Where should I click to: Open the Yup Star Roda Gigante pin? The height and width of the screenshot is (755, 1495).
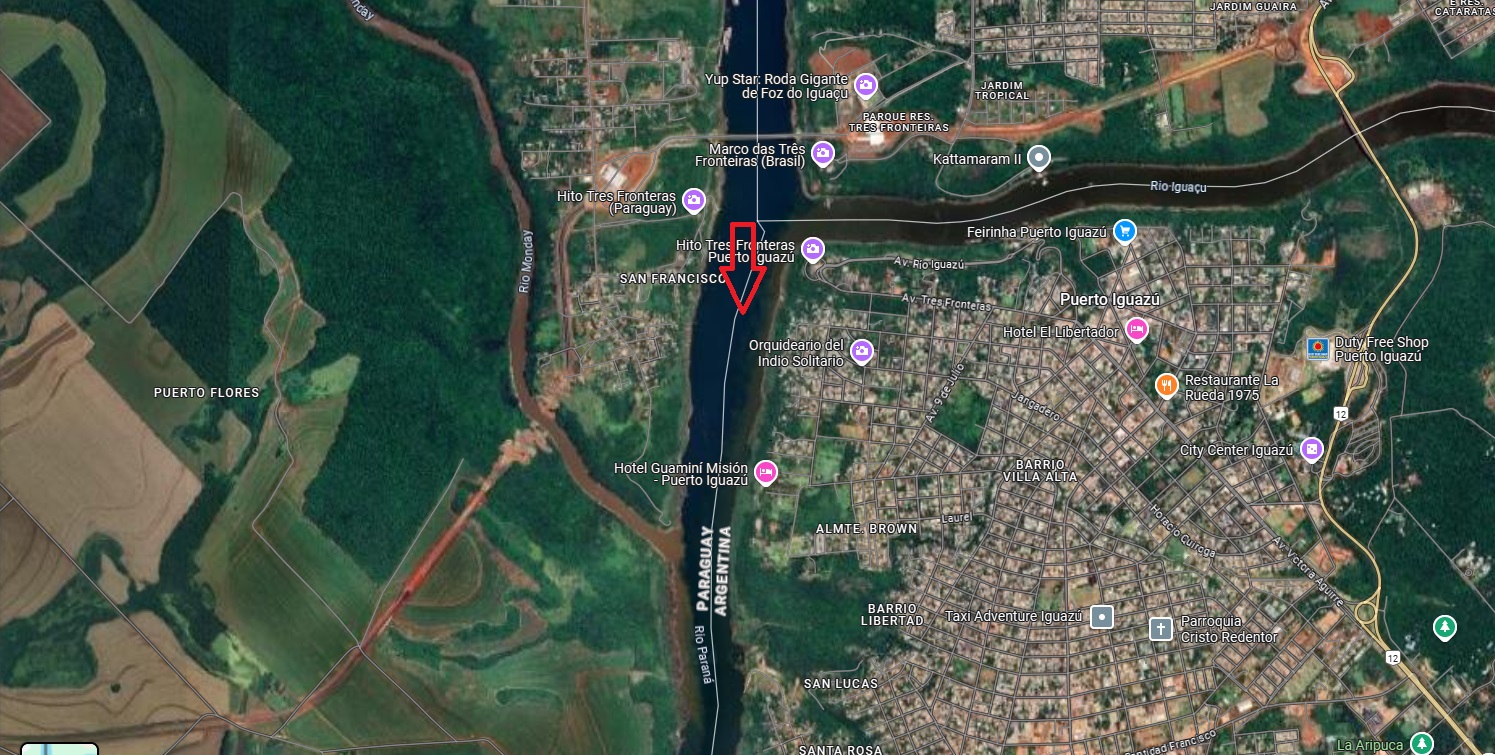[866, 85]
